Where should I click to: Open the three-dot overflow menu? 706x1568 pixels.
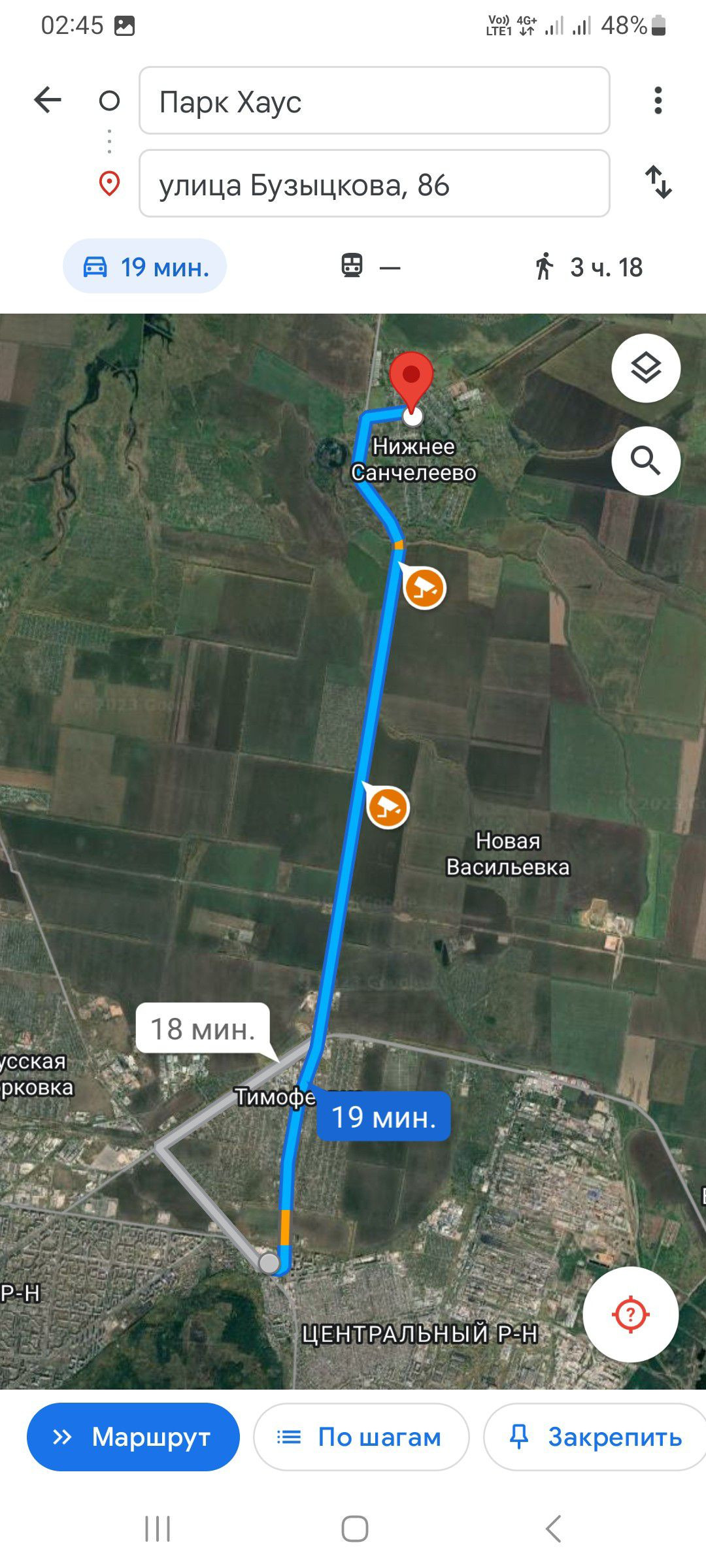(x=658, y=101)
